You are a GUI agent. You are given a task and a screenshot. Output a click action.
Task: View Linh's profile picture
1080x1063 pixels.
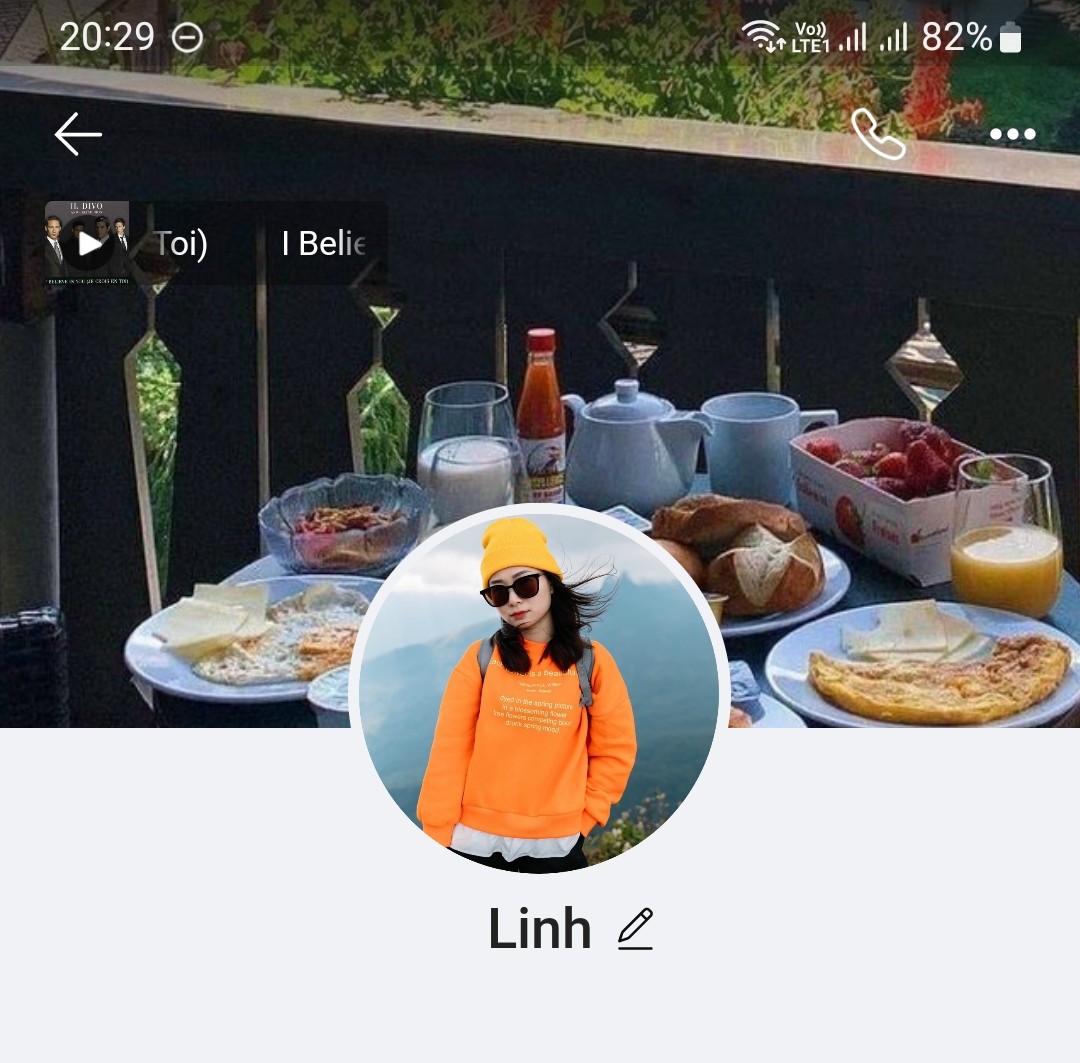click(540, 690)
